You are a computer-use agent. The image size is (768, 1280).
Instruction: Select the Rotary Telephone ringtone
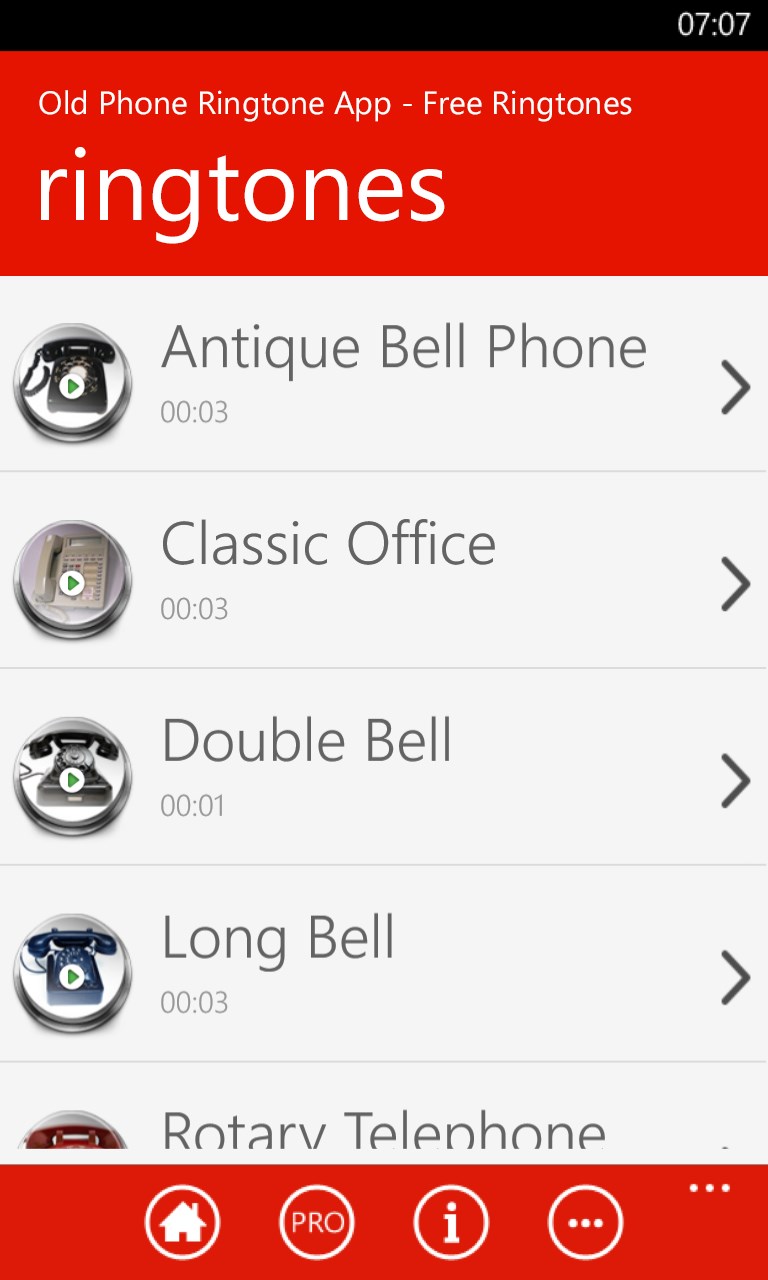click(x=384, y=1130)
